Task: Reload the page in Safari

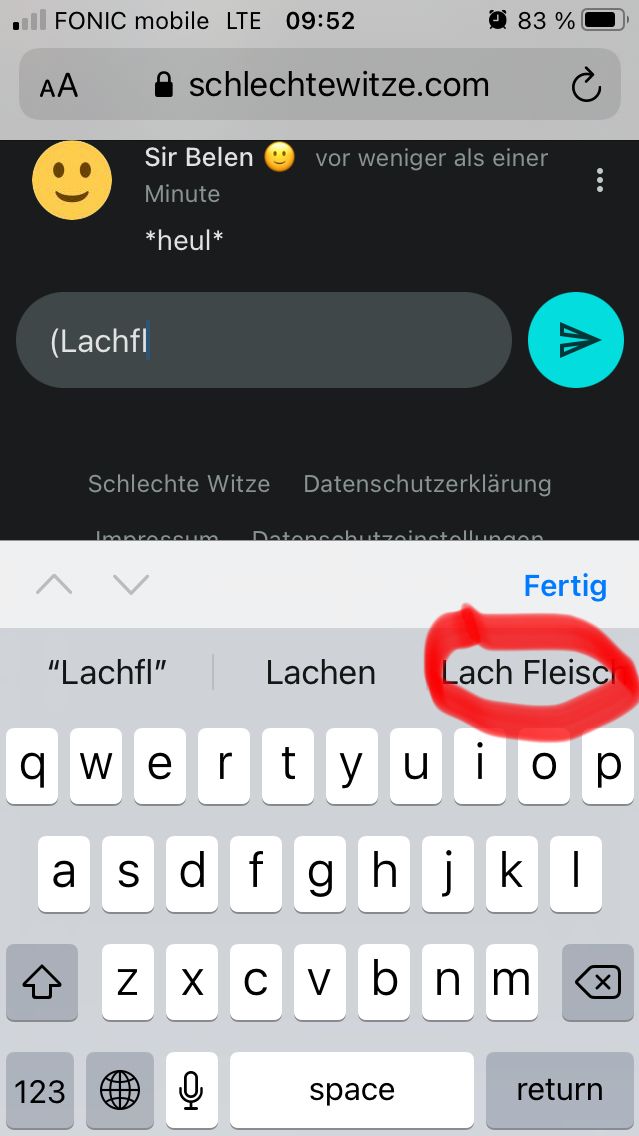Action: click(x=586, y=86)
